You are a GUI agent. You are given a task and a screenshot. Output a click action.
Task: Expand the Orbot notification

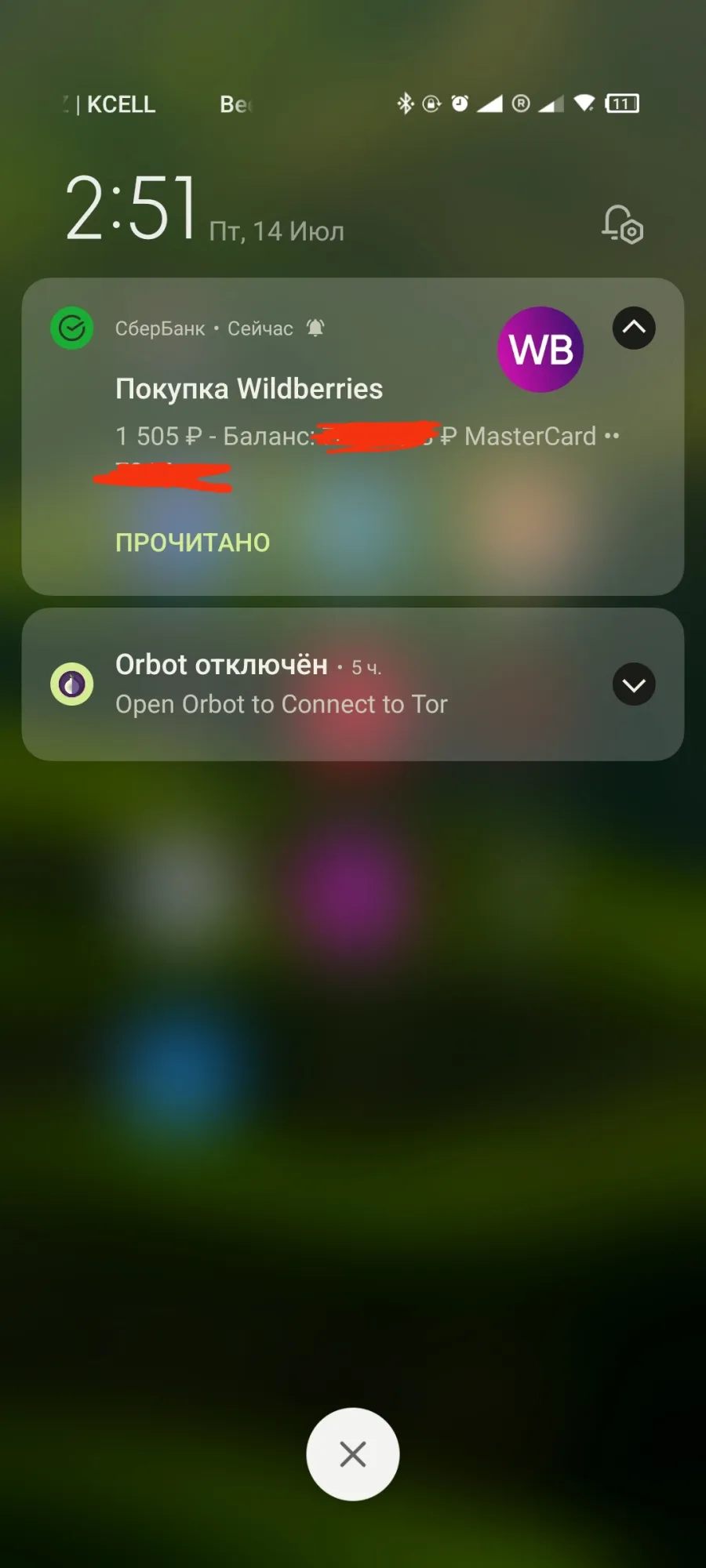point(634,684)
